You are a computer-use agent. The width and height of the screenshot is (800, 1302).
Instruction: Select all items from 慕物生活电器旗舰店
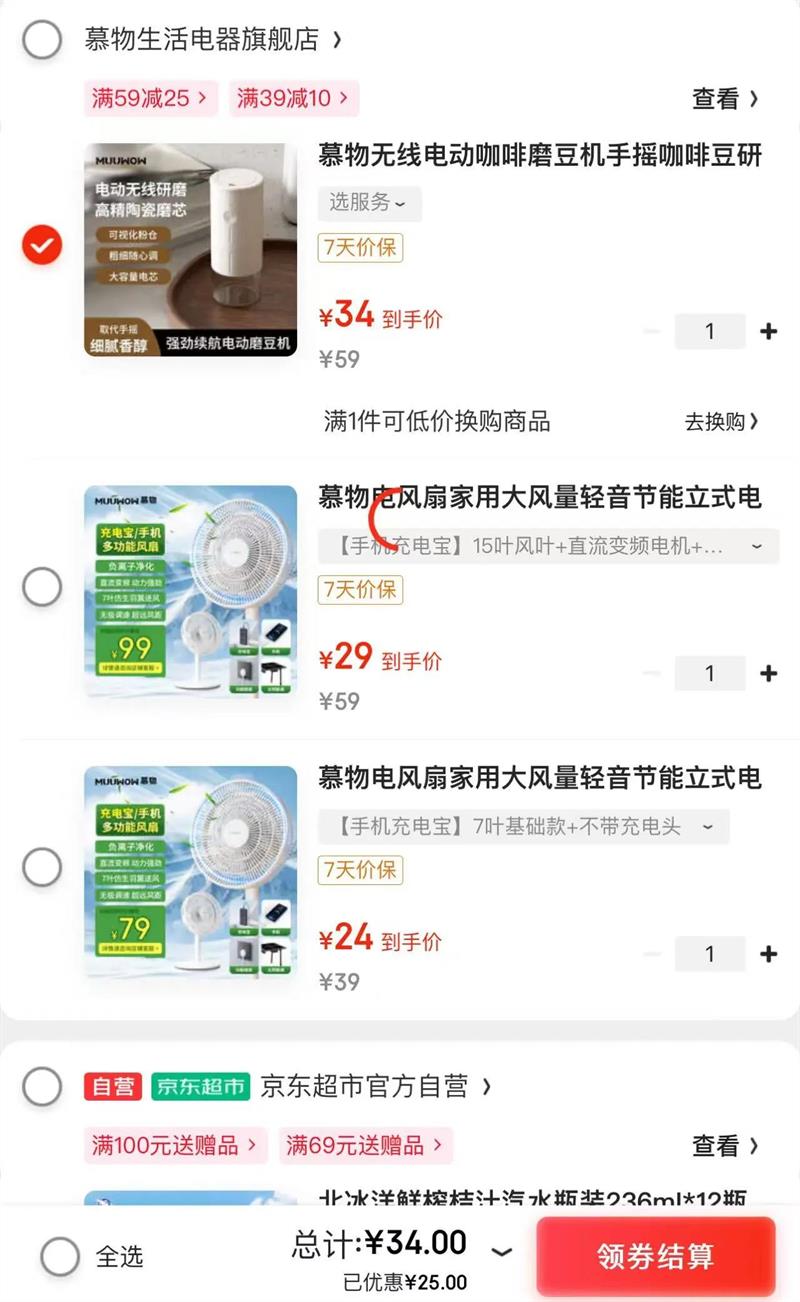(42, 40)
